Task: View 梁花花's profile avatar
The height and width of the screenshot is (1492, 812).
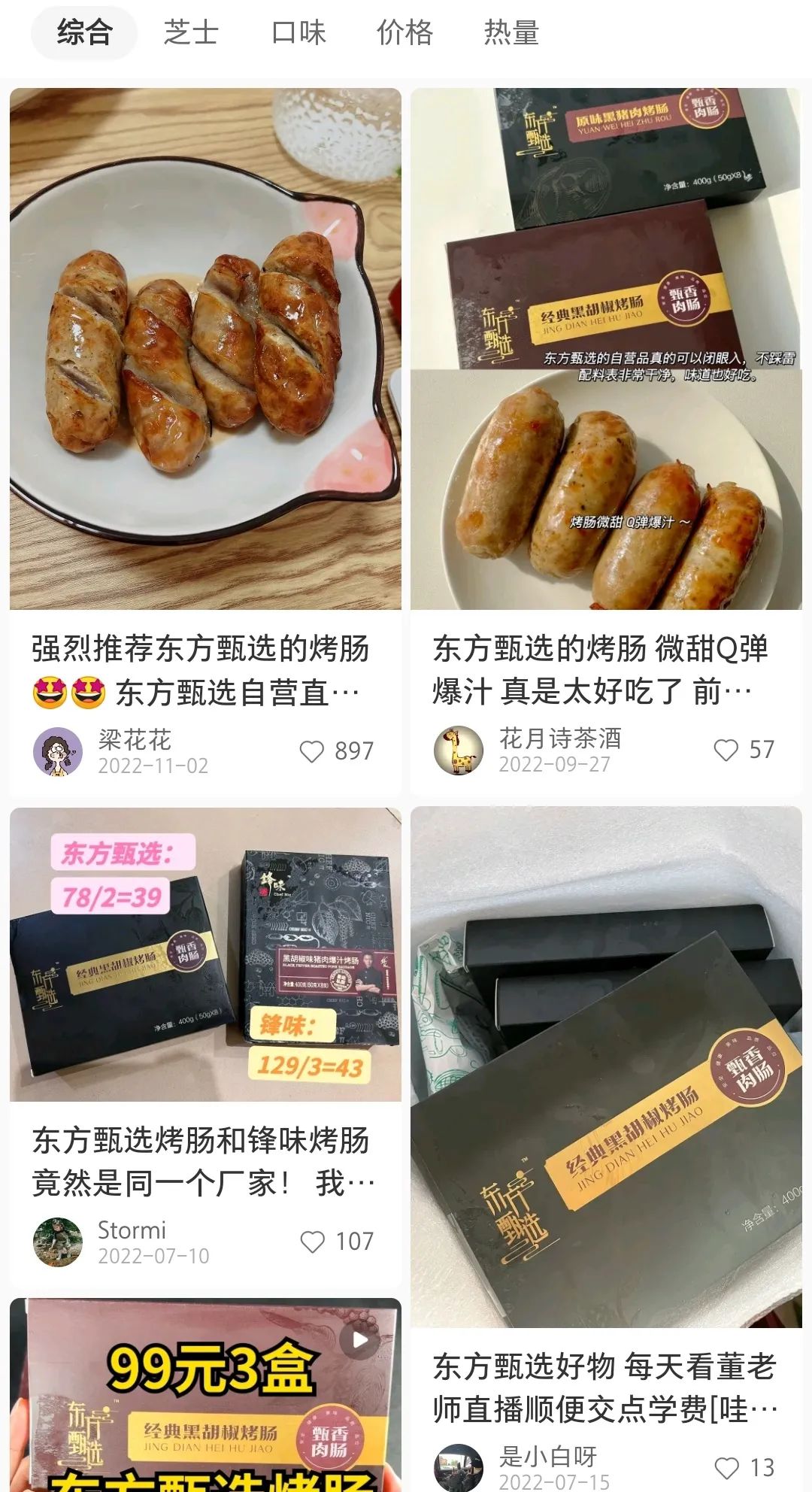Action: click(58, 751)
